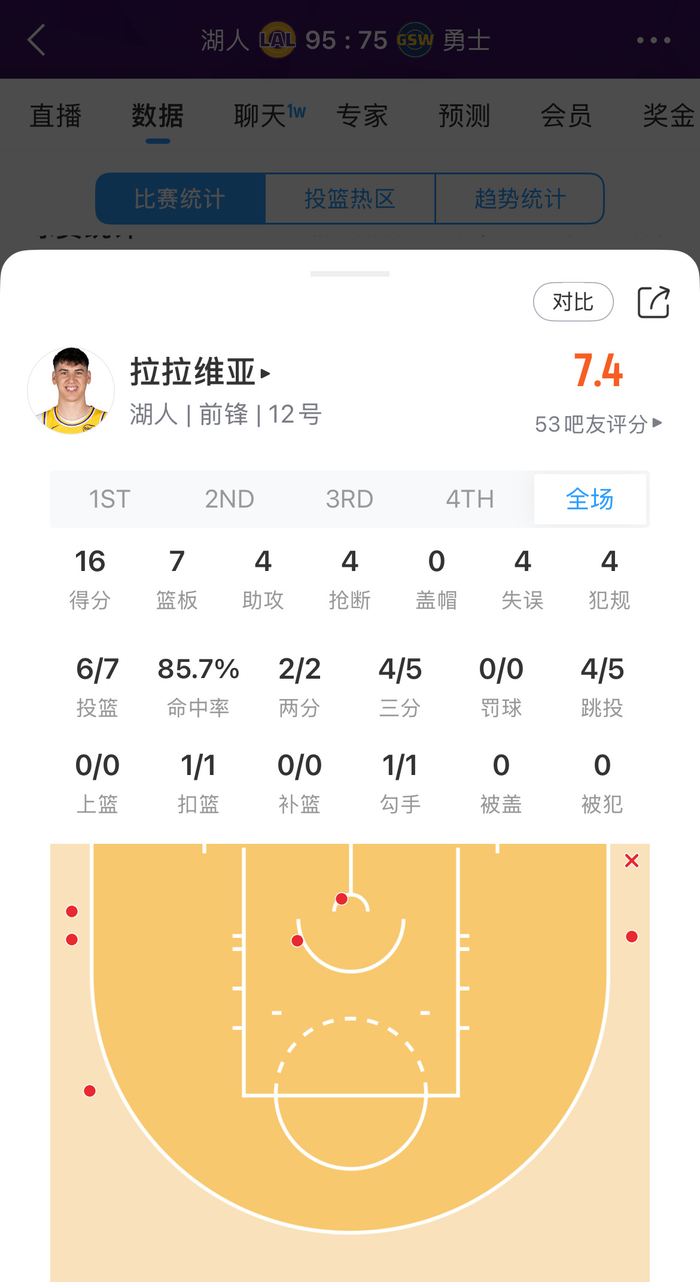Screen dimensions: 700x1282
Task: Share this player's stats card
Action: coord(653,302)
